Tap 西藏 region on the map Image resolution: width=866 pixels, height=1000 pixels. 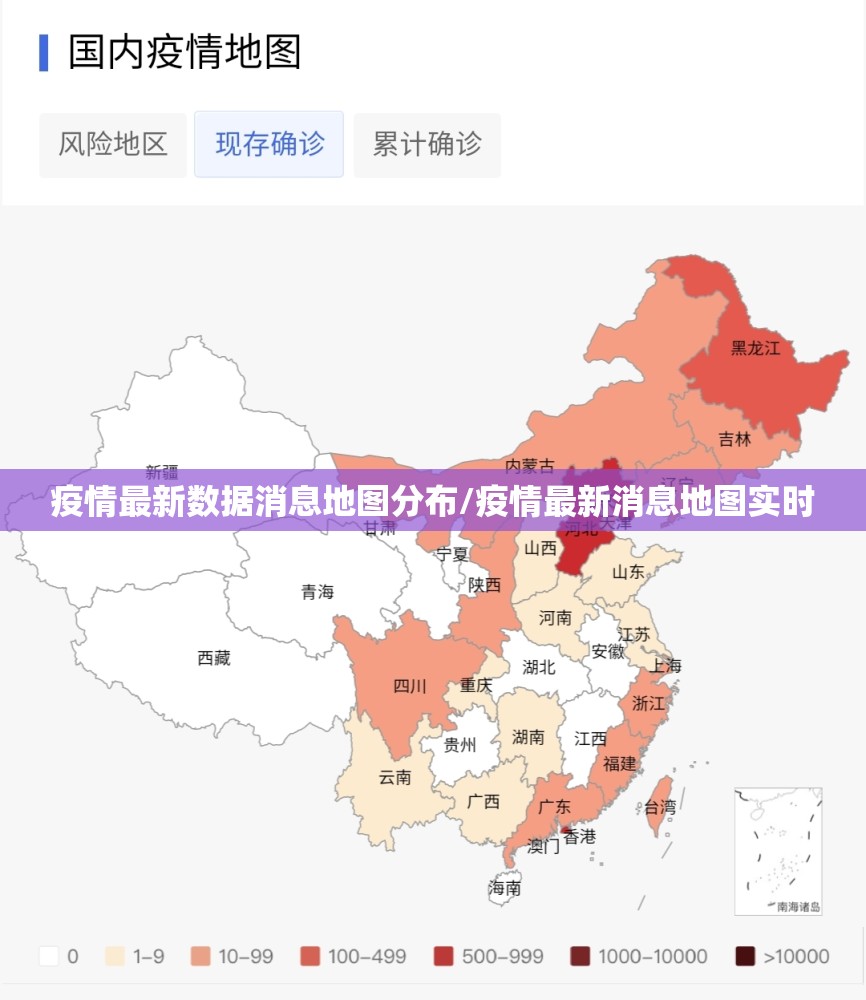click(213, 658)
